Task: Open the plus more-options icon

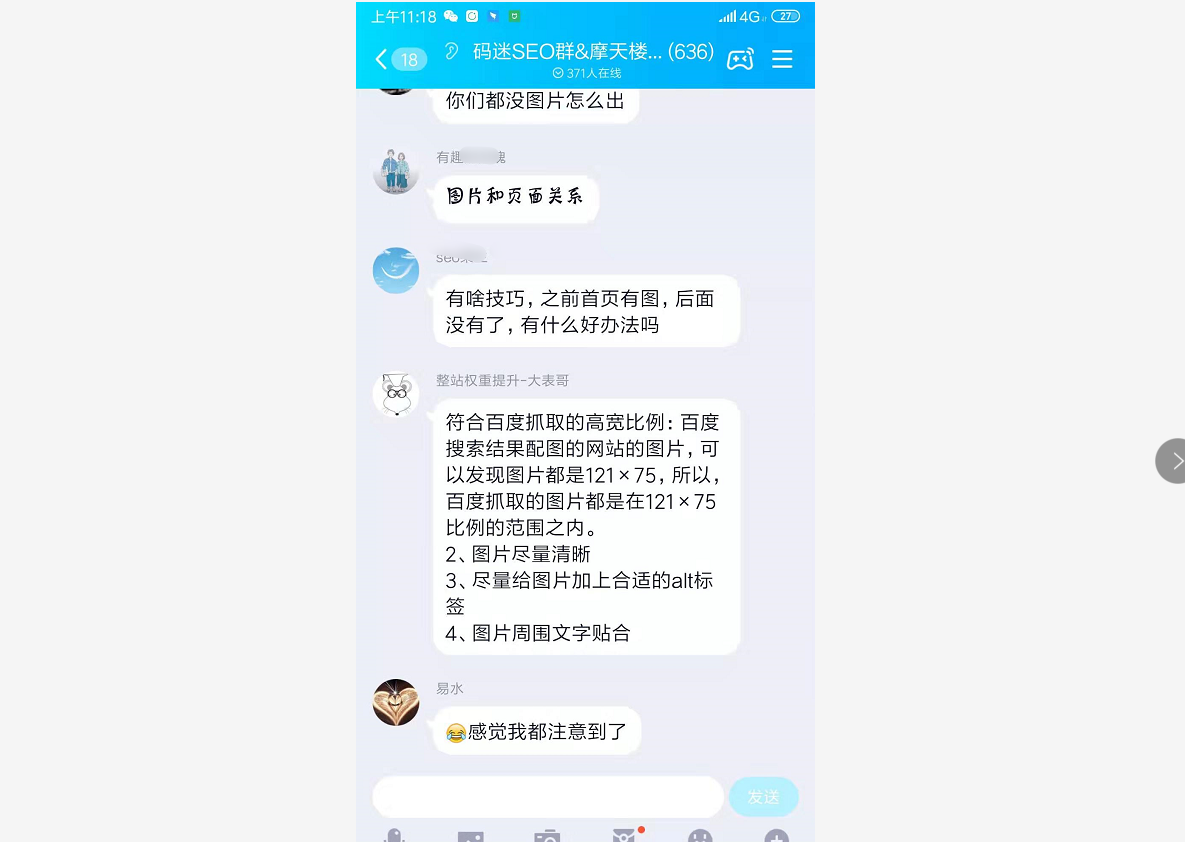Action: [777, 836]
